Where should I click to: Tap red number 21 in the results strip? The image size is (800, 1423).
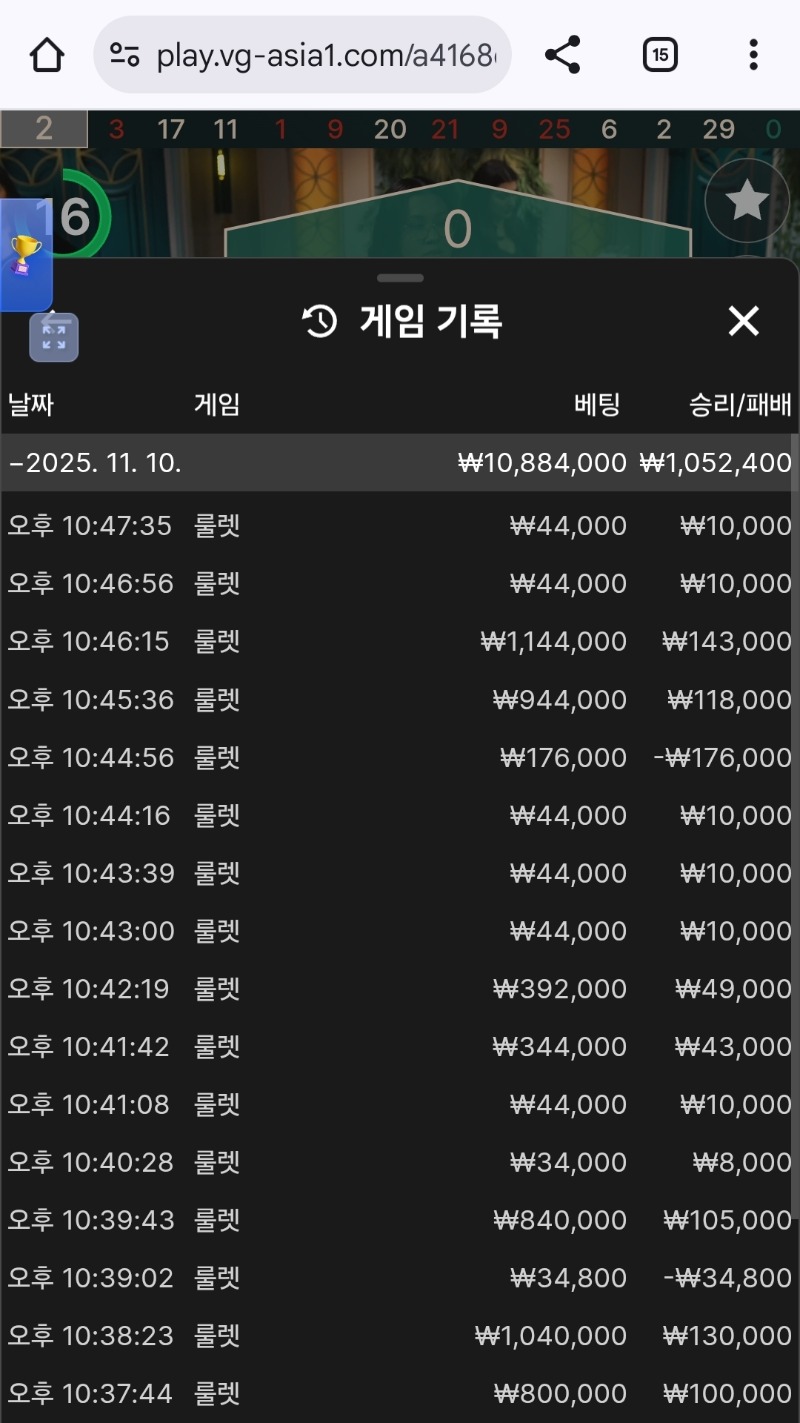[x=445, y=129]
